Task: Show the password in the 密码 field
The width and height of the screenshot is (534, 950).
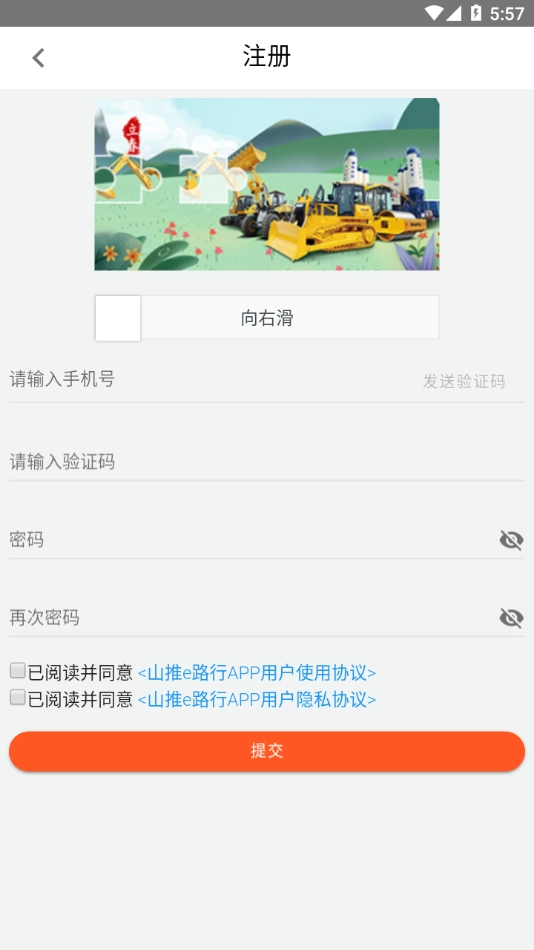Action: point(512,540)
